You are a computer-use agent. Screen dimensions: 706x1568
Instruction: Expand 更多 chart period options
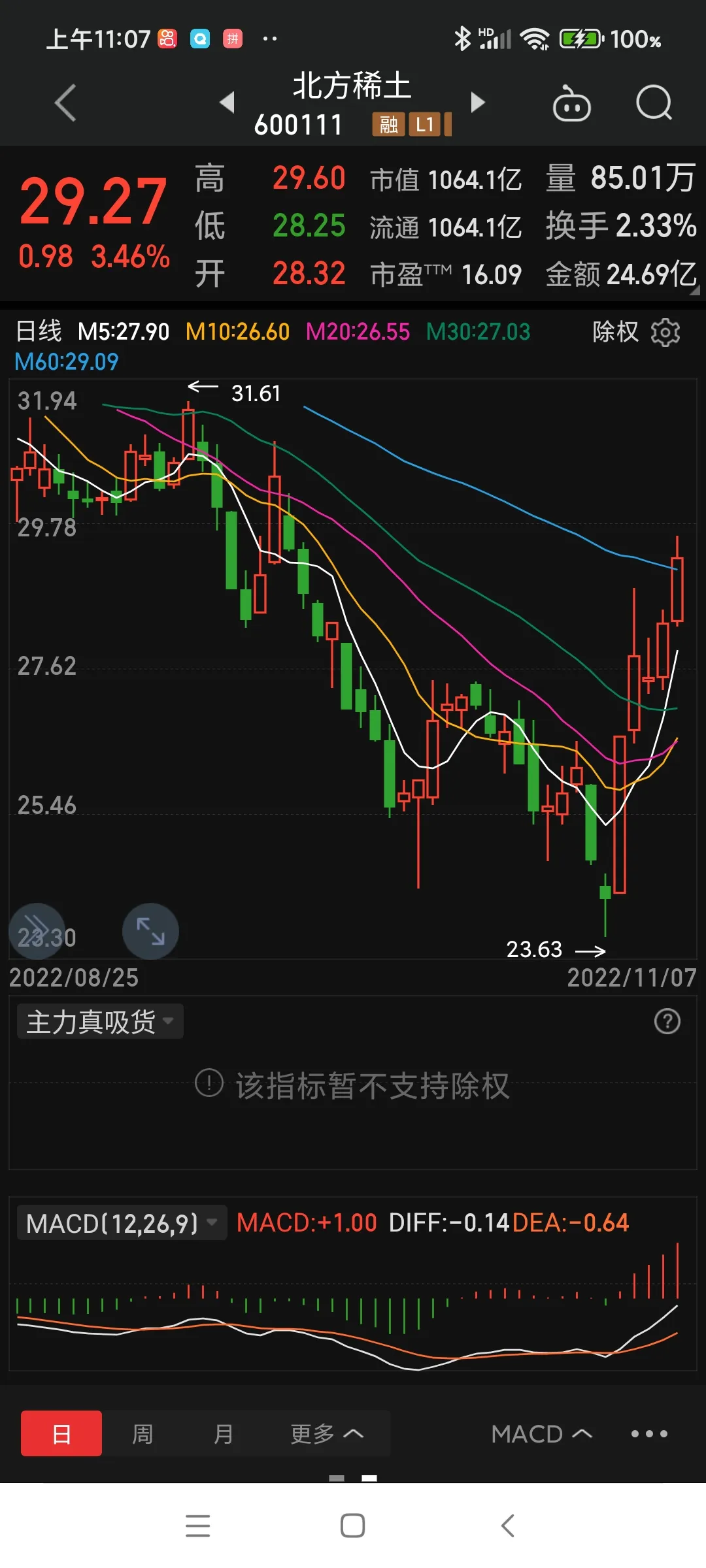pos(327,1433)
